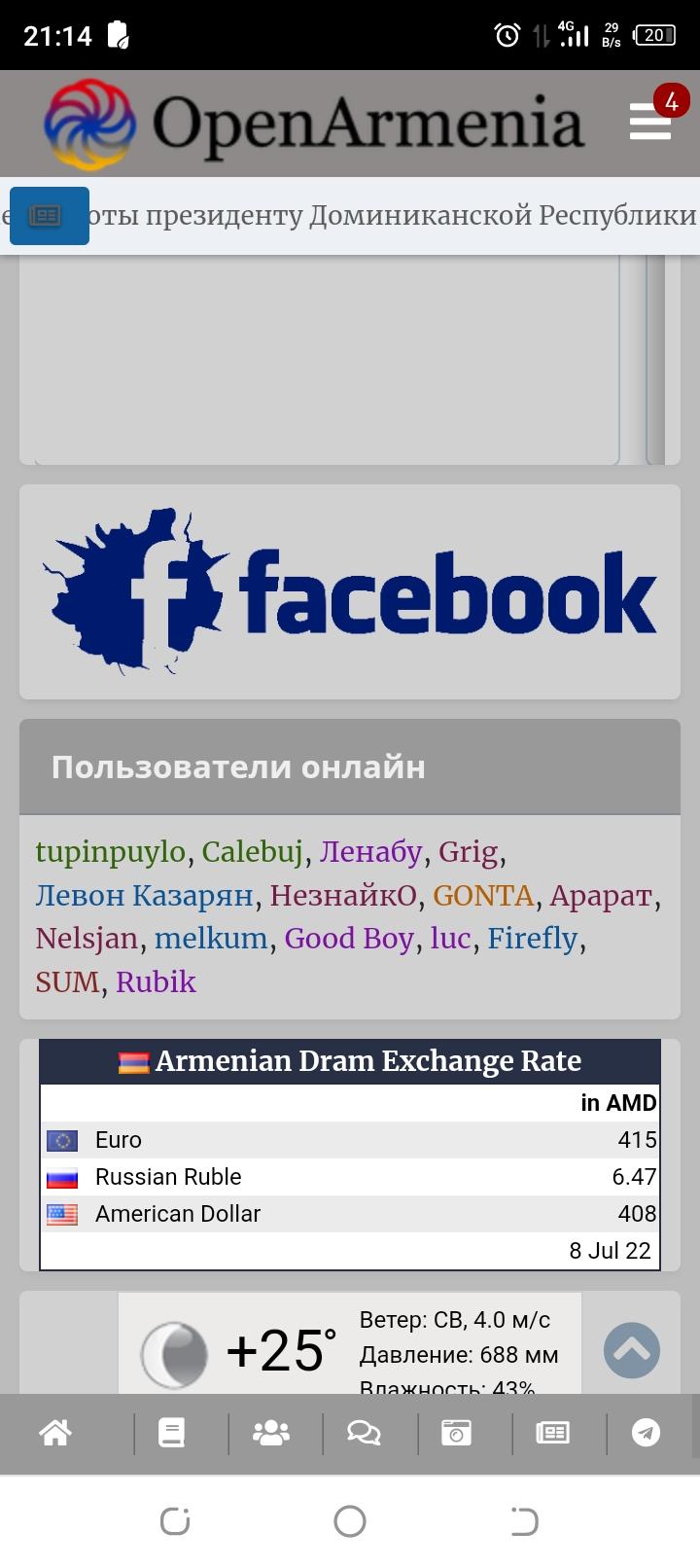Image resolution: width=700 pixels, height=1568 pixels.
Task: Jump back to top with the up arrow
Action: [631, 1350]
